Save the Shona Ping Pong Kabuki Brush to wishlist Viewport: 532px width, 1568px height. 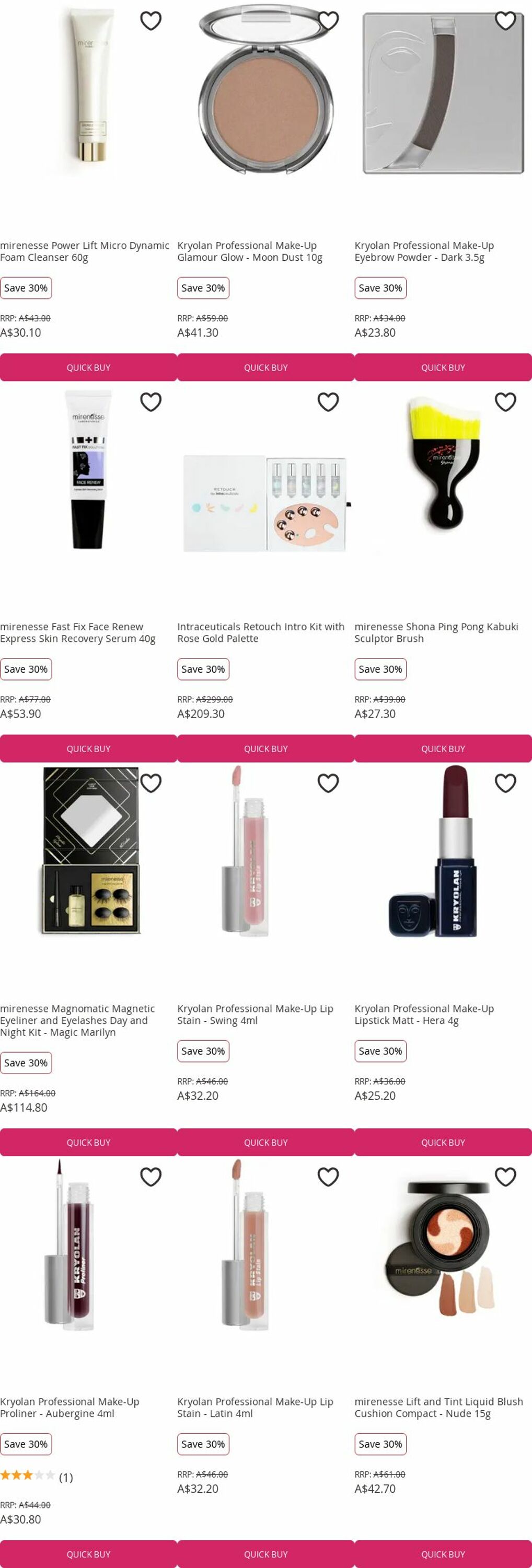505,402
